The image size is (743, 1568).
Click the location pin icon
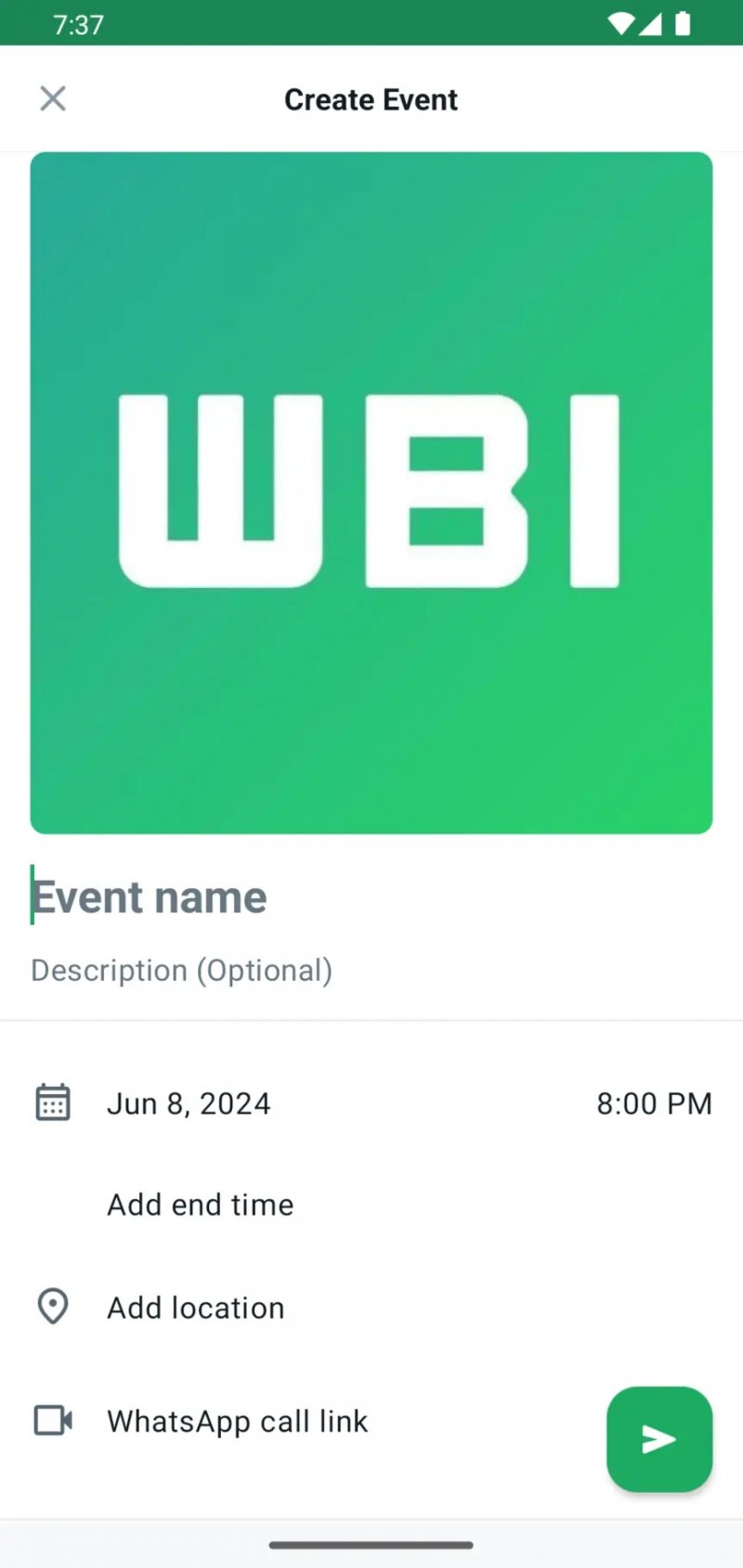click(x=52, y=1307)
